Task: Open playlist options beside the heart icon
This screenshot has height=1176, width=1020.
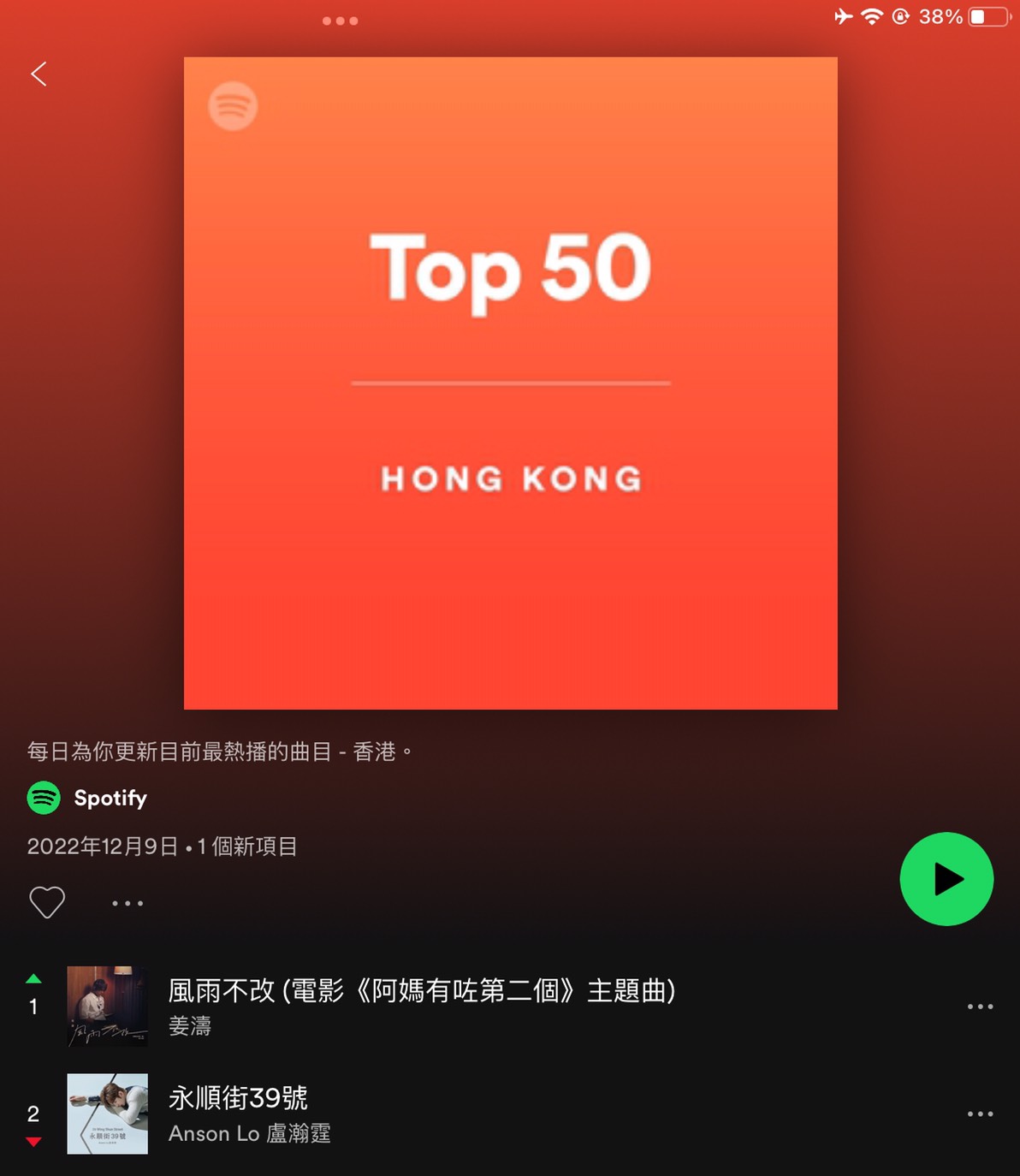Action: 127,903
